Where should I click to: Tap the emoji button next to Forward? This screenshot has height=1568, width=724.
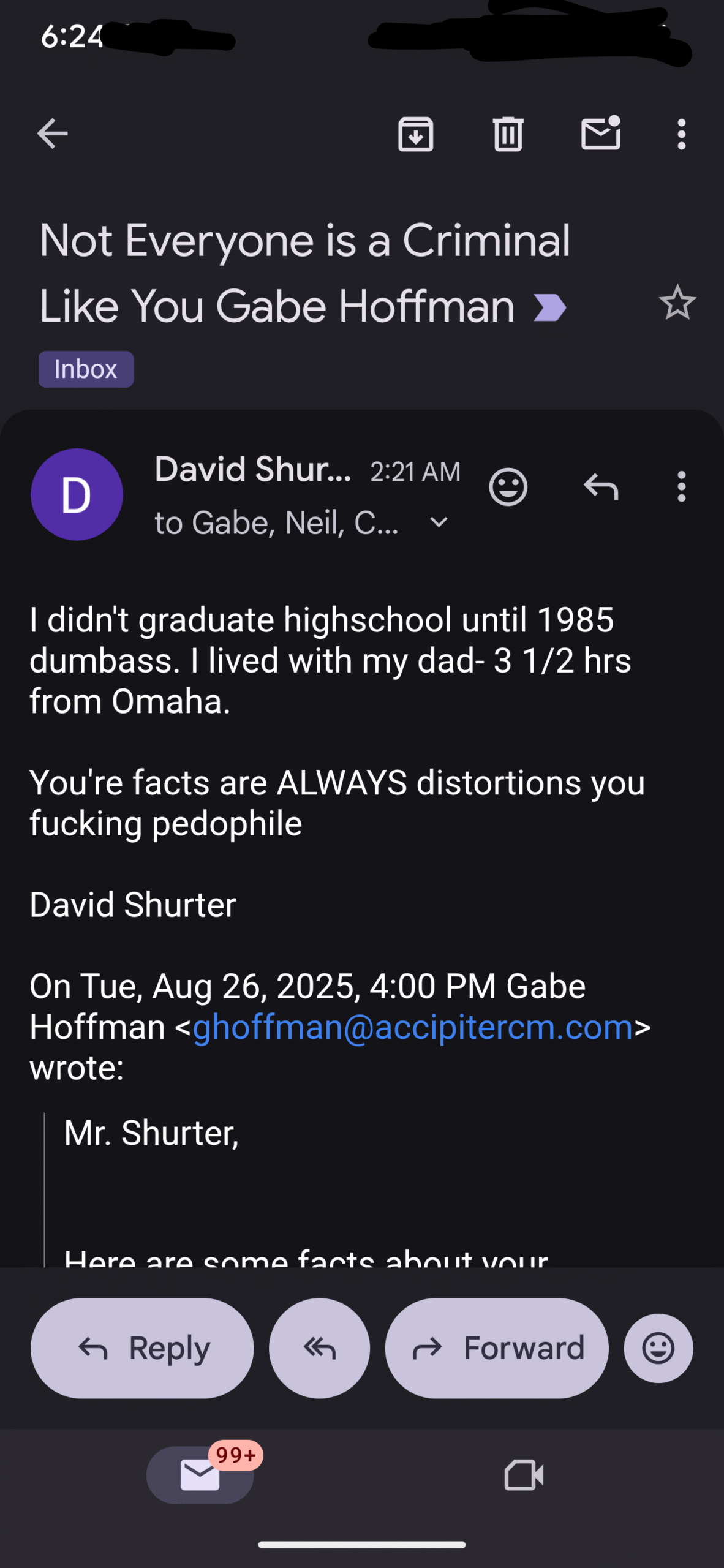pyautogui.click(x=658, y=1348)
